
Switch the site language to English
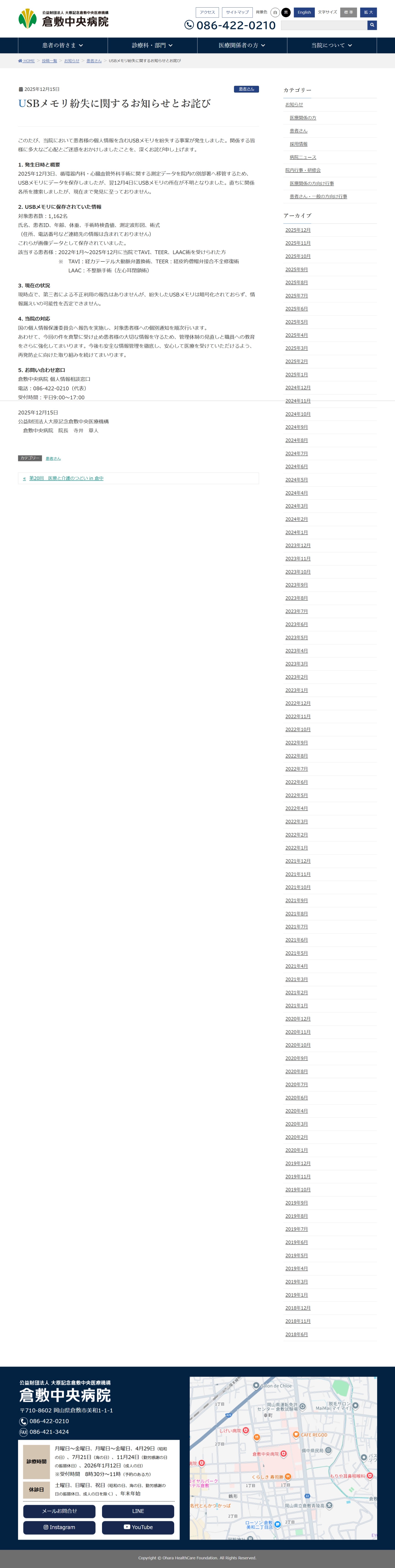[x=304, y=12]
